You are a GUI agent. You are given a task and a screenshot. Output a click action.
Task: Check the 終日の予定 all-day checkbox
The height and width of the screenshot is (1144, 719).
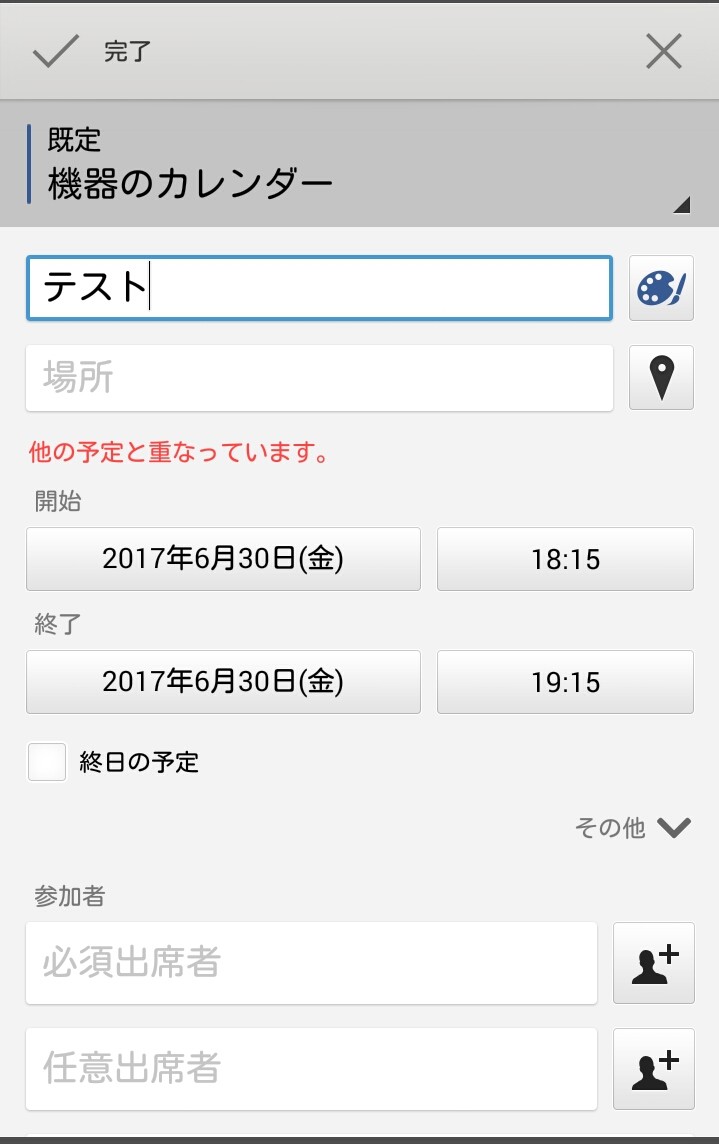coord(47,762)
